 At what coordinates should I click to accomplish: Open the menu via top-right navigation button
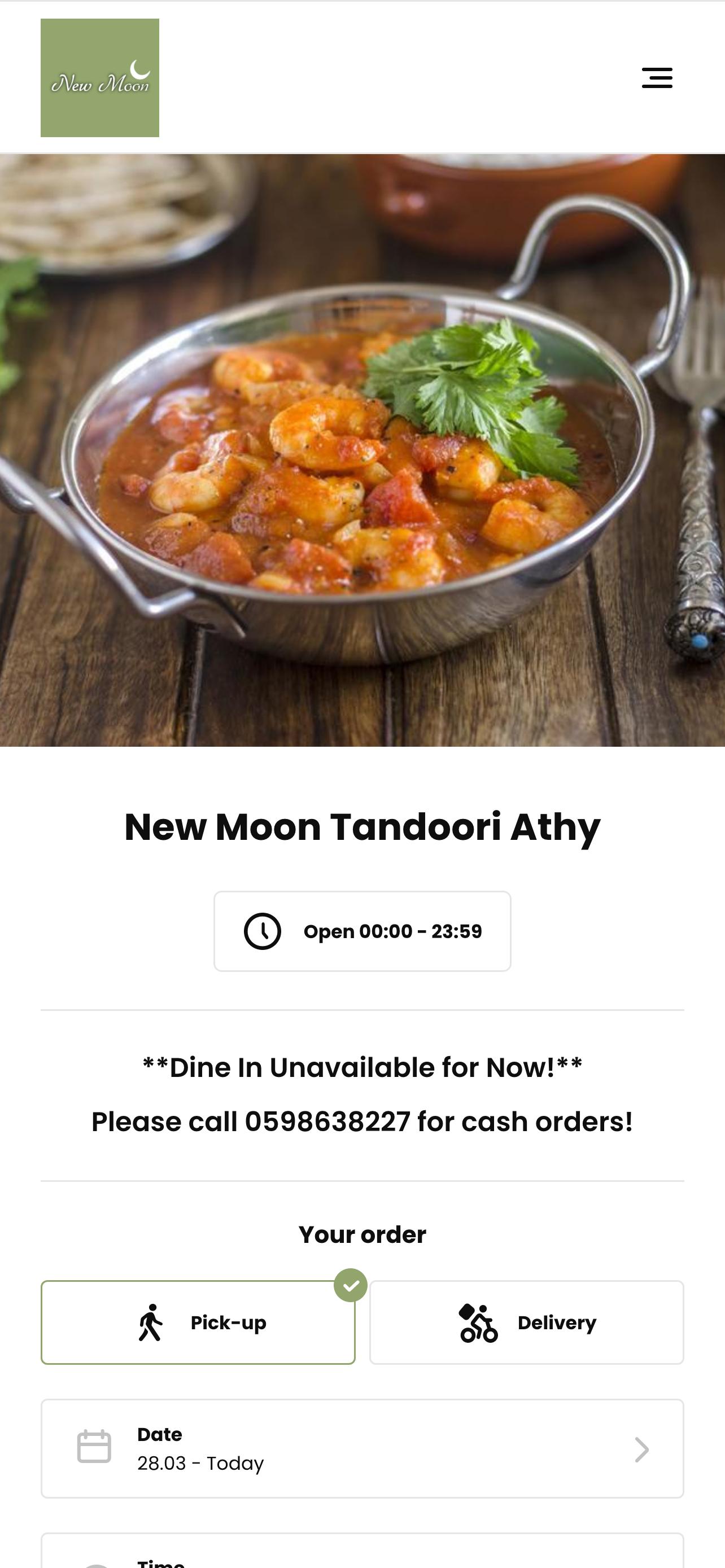pos(658,78)
